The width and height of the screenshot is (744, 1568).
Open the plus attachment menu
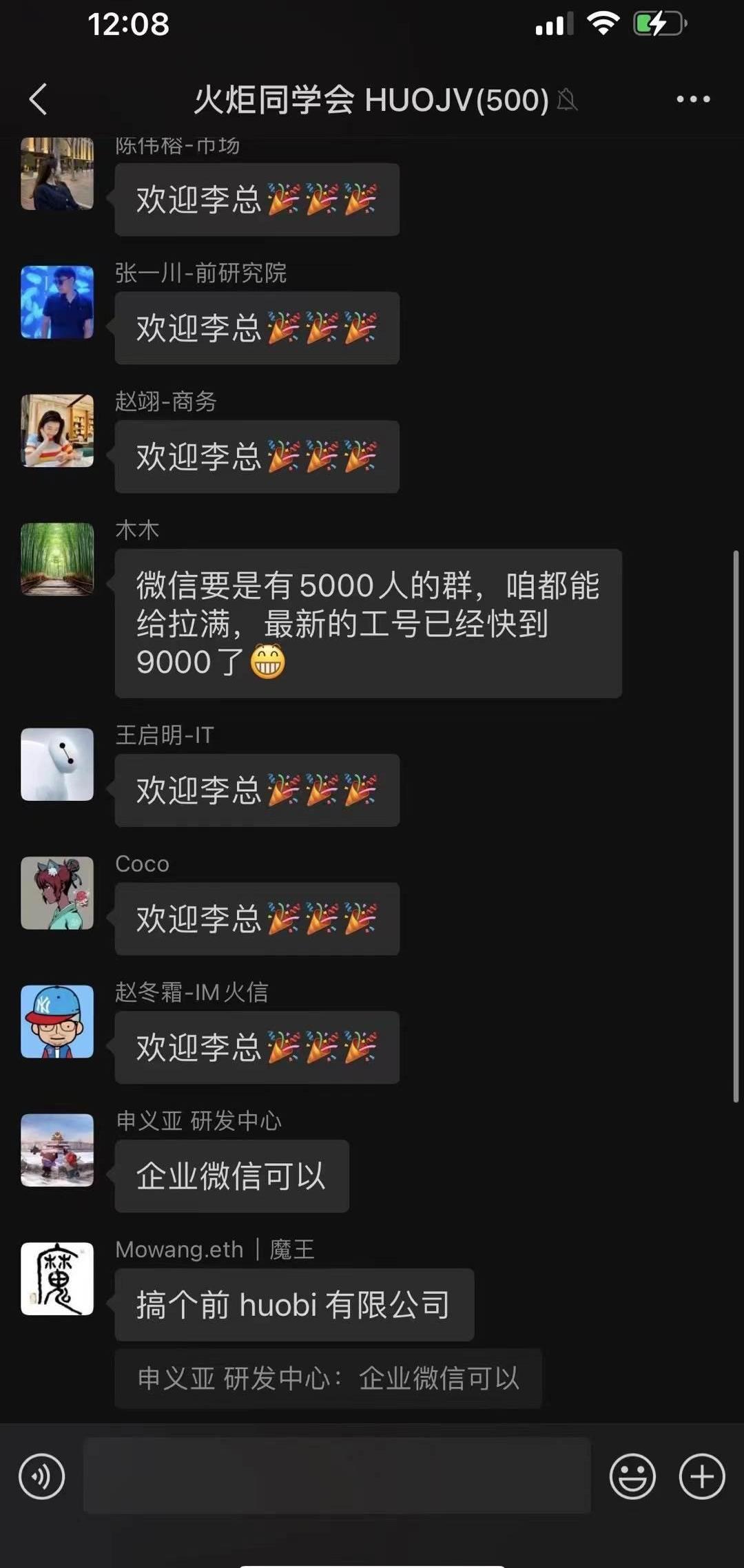702,1476
